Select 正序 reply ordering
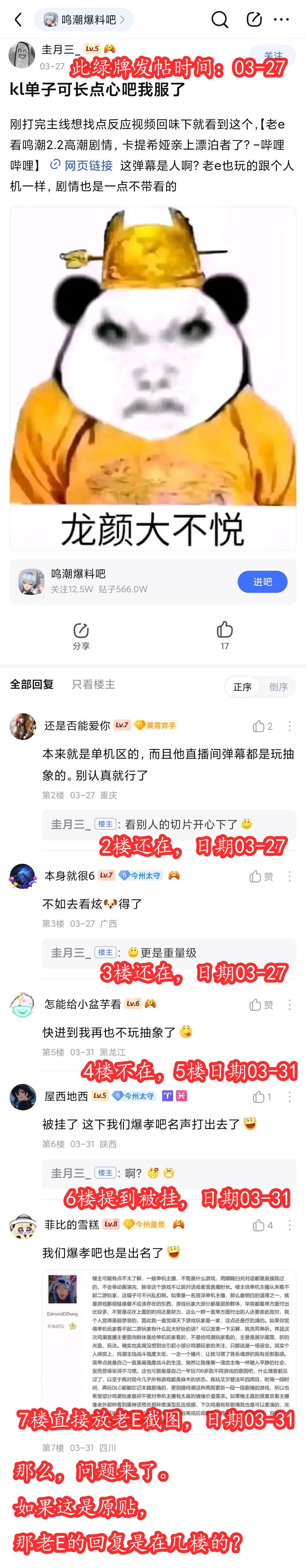Viewport: 306px width, 1568px height. [x=242, y=687]
